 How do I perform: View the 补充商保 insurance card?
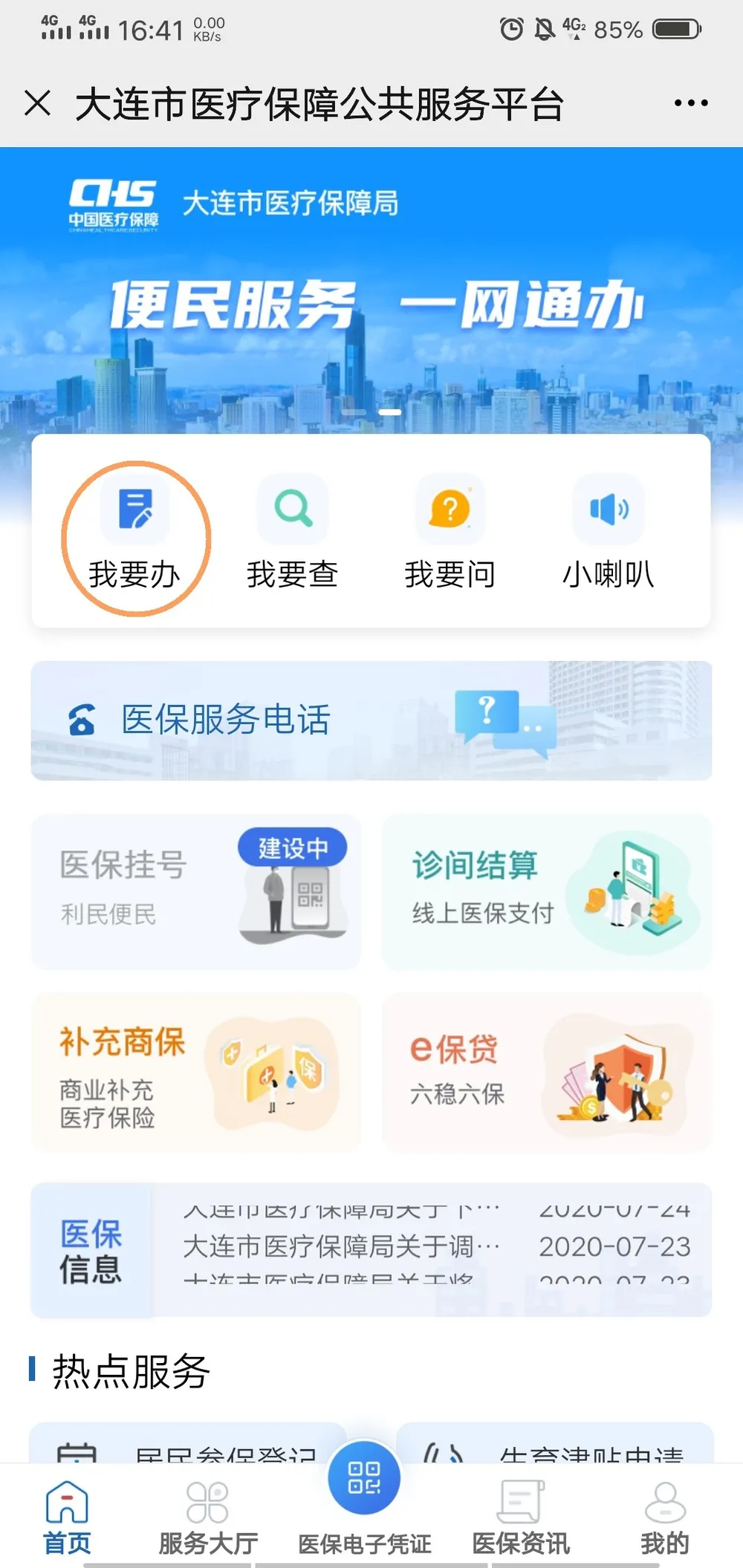coord(195,1072)
